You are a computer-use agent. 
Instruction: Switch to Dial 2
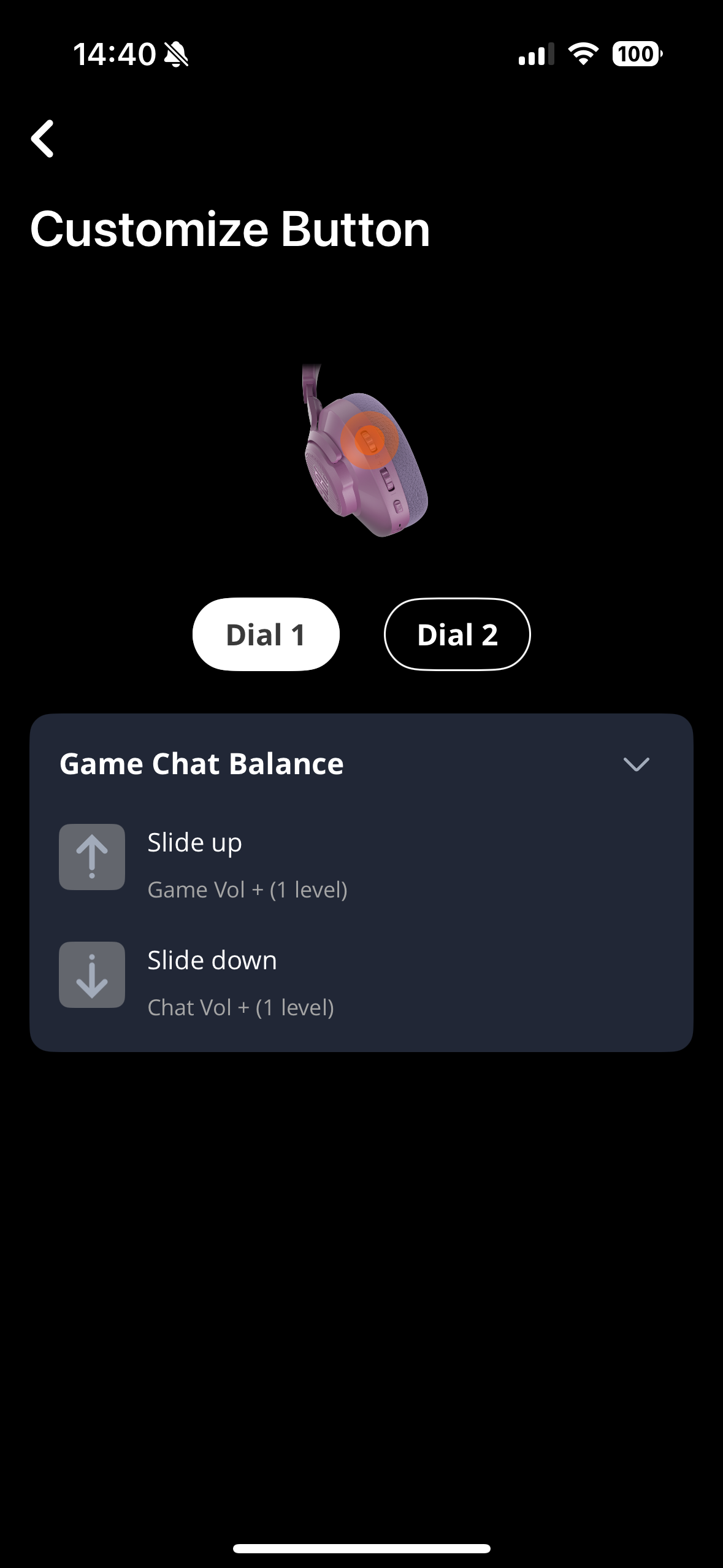tap(457, 634)
